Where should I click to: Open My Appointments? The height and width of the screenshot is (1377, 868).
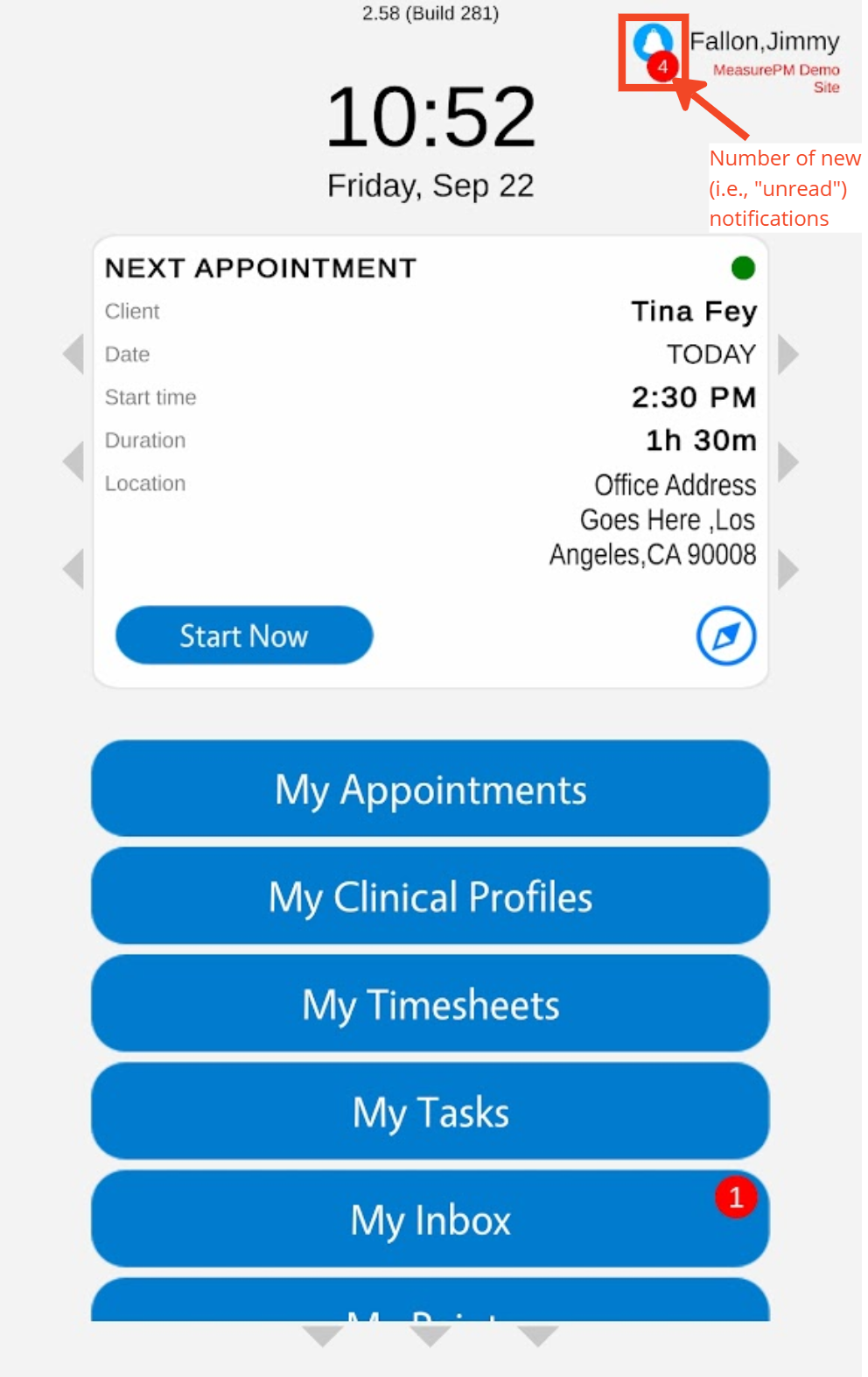(x=430, y=789)
